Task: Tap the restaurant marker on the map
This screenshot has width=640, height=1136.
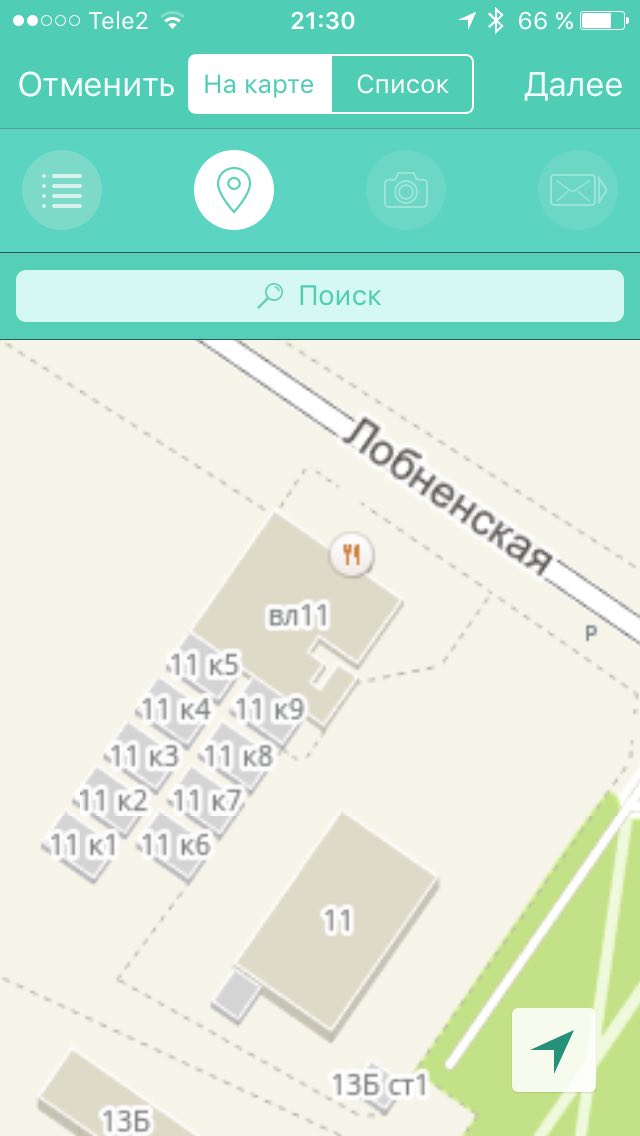Action: (x=352, y=556)
